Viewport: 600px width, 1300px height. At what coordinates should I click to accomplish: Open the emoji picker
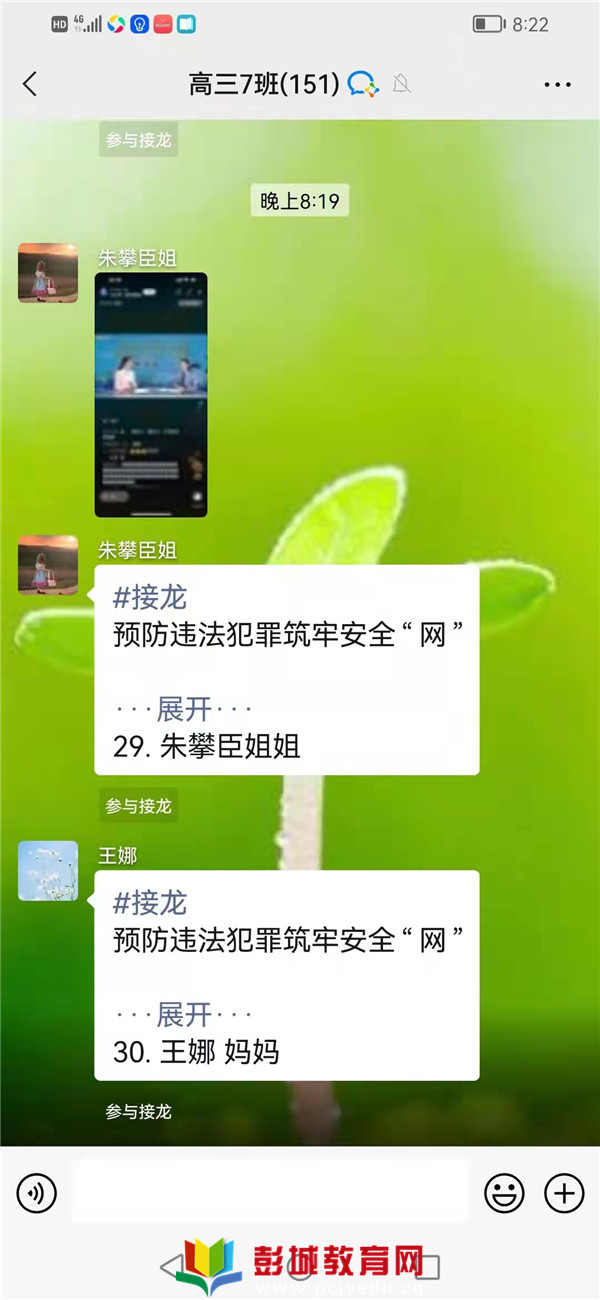pos(504,1192)
